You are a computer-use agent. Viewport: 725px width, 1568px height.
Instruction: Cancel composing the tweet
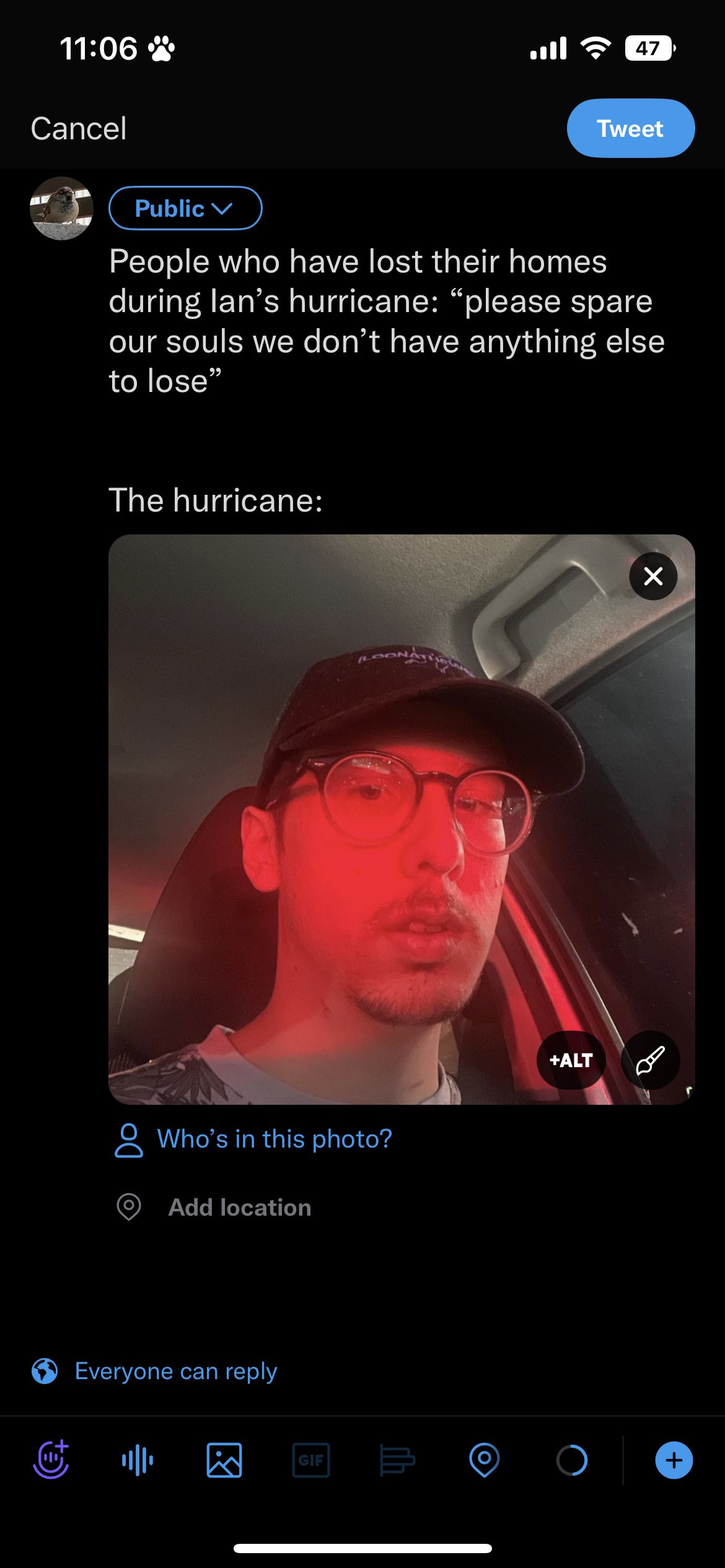(x=79, y=129)
